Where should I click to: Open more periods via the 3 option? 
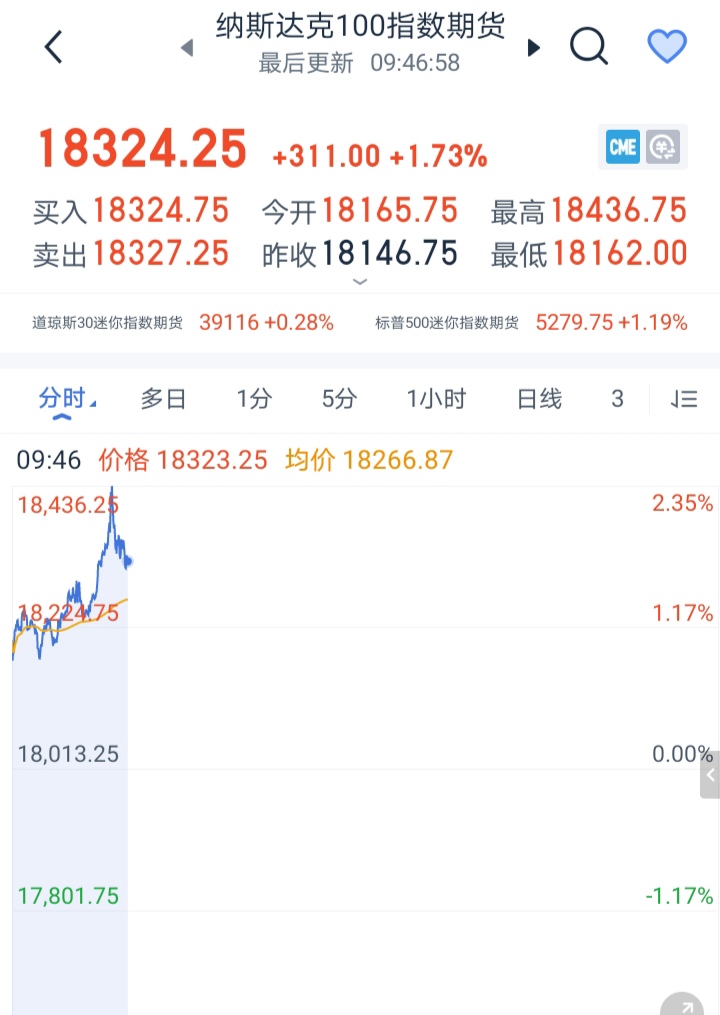tap(617, 398)
